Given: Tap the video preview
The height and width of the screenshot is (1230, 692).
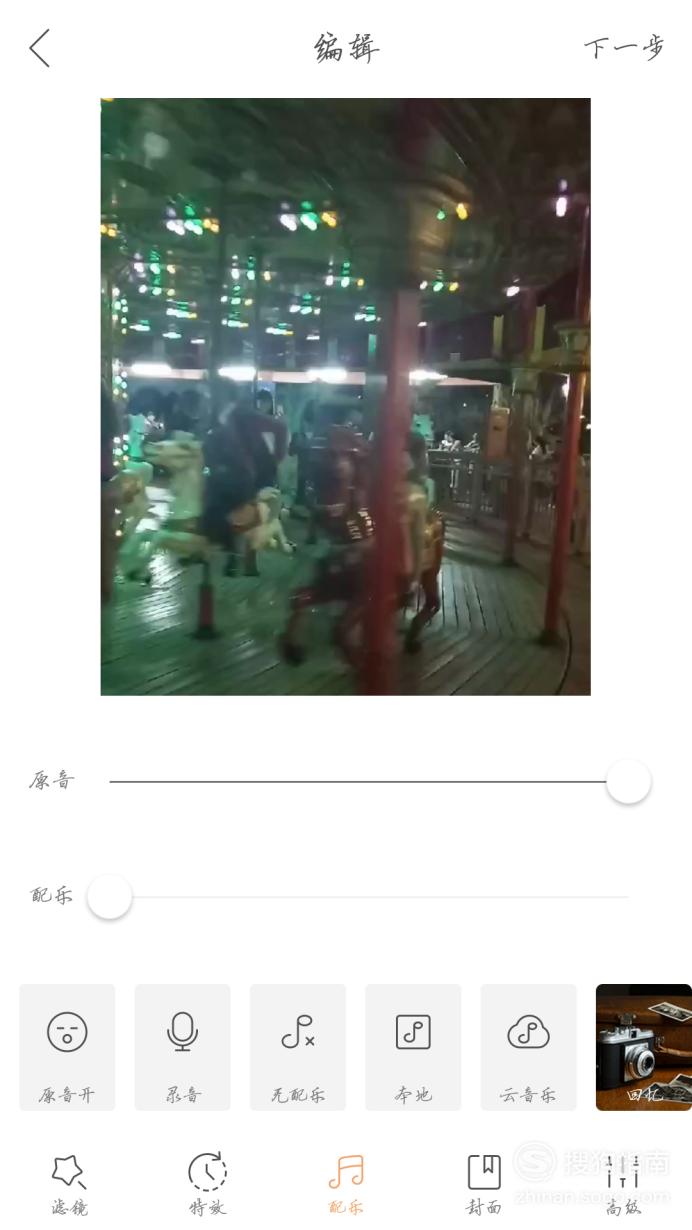Looking at the screenshot, I should [345, 396].
